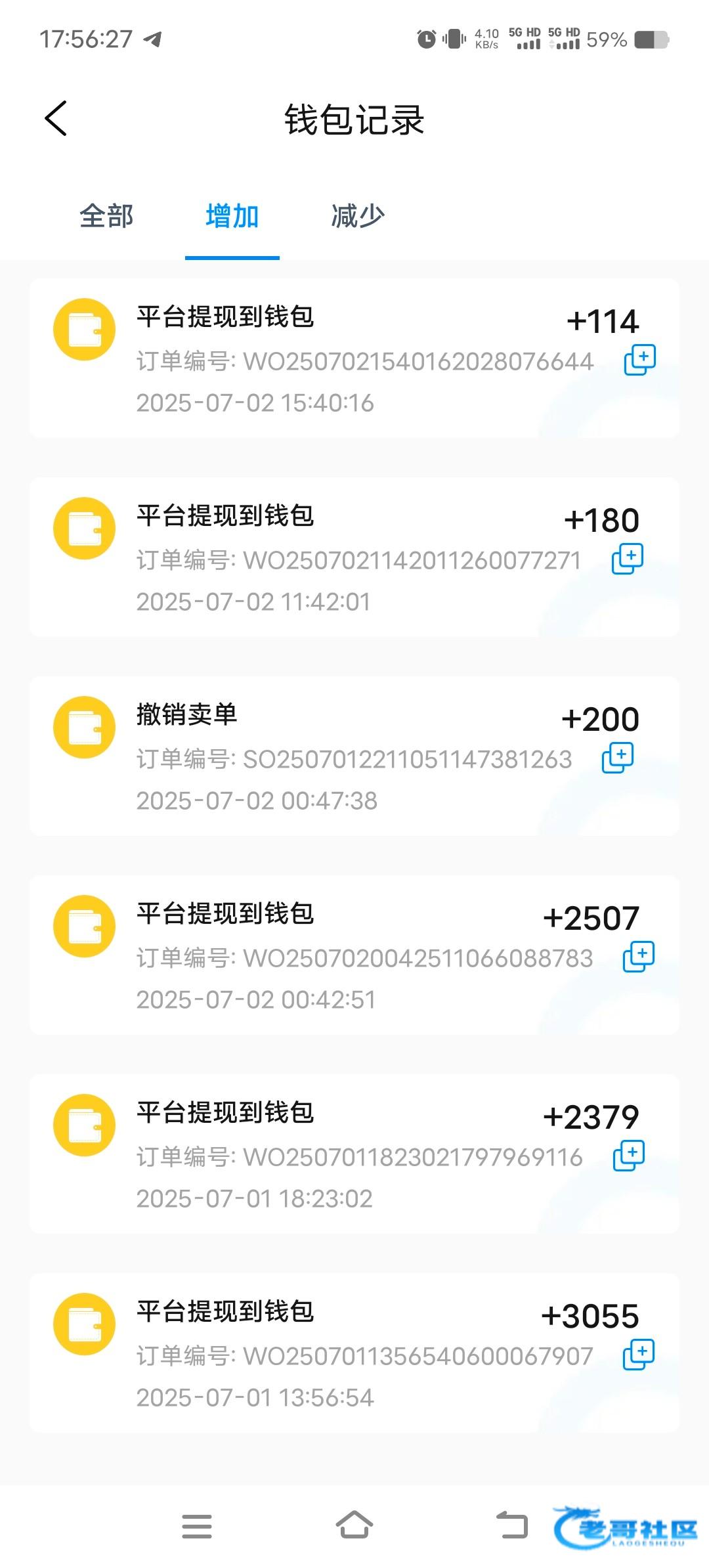Copy the order number of the +2379 record
Viewport: 709px width, 1568px height.
click(629, 1156)
